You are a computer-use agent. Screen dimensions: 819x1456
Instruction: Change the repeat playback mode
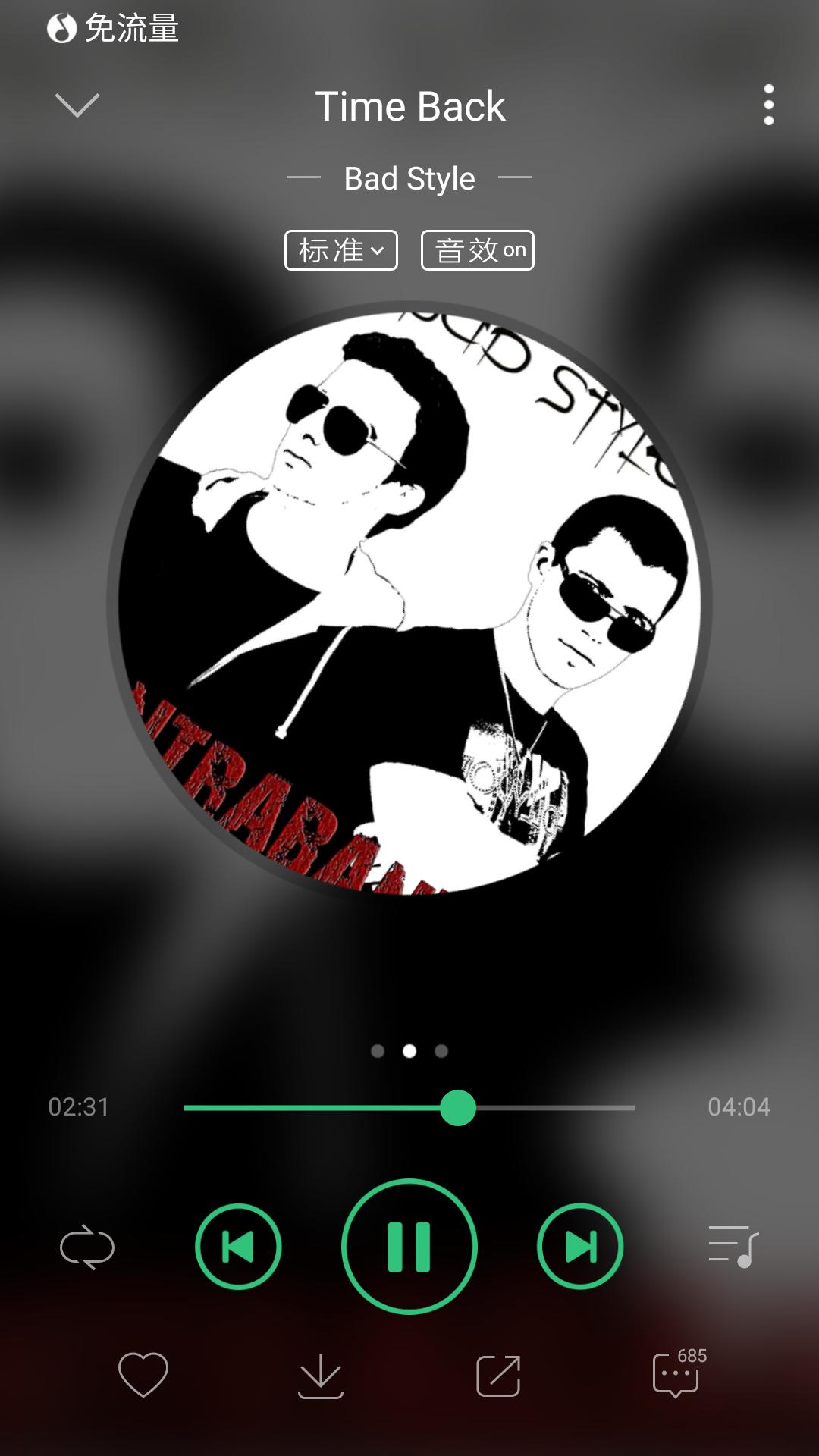point(87,1247)
